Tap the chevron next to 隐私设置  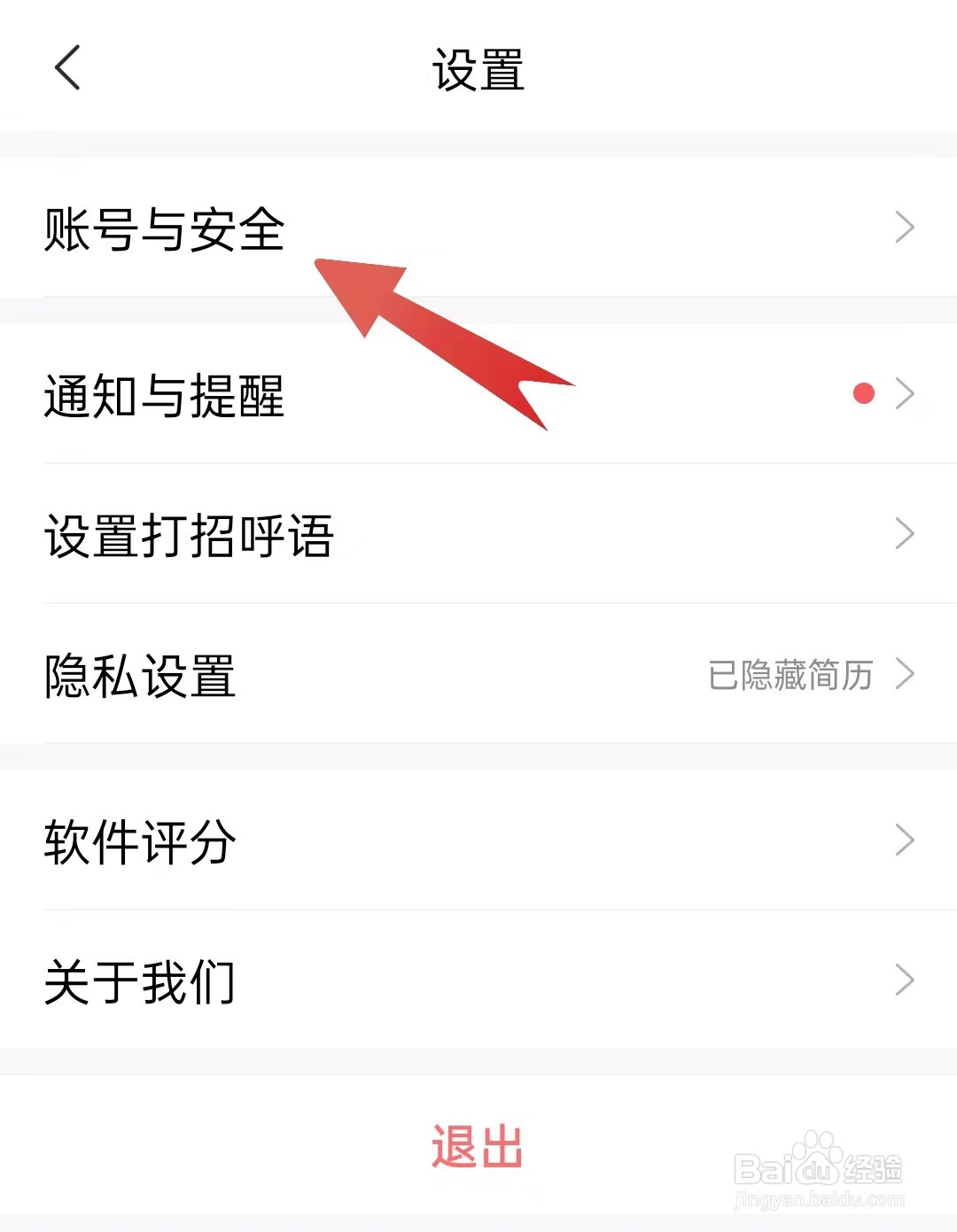(x=906, y=675)
